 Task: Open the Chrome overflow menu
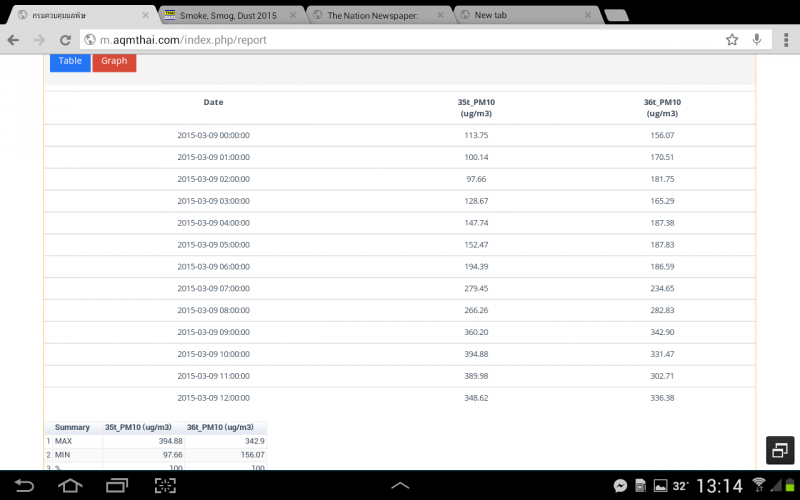783,39
